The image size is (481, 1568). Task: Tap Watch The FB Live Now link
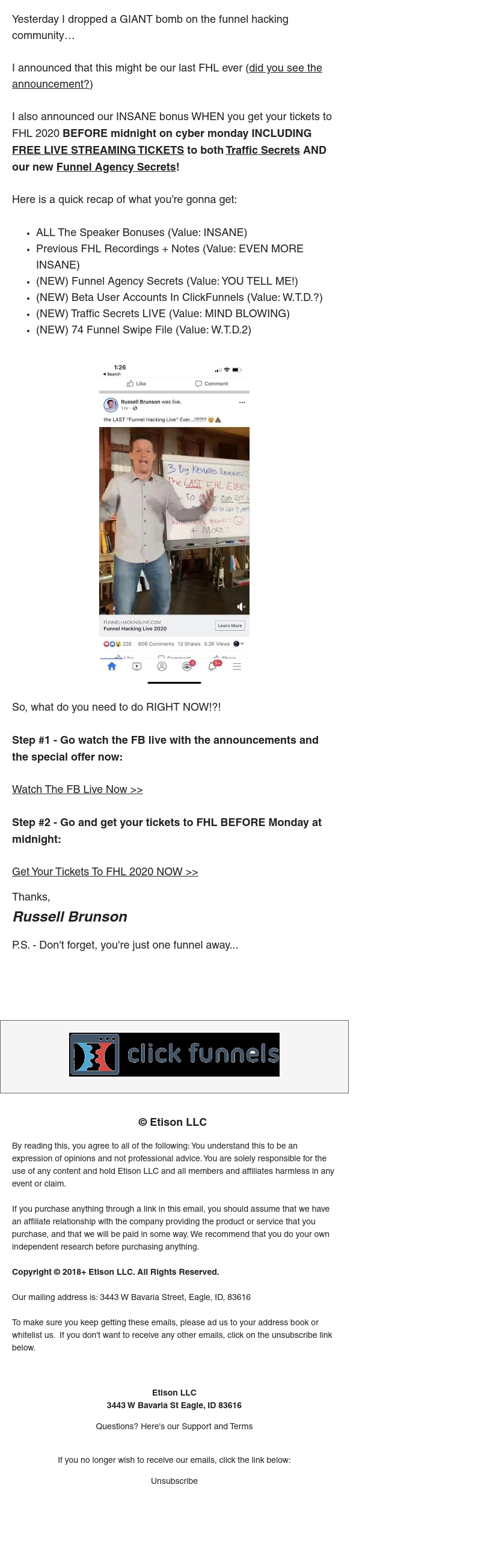(78, 789)
